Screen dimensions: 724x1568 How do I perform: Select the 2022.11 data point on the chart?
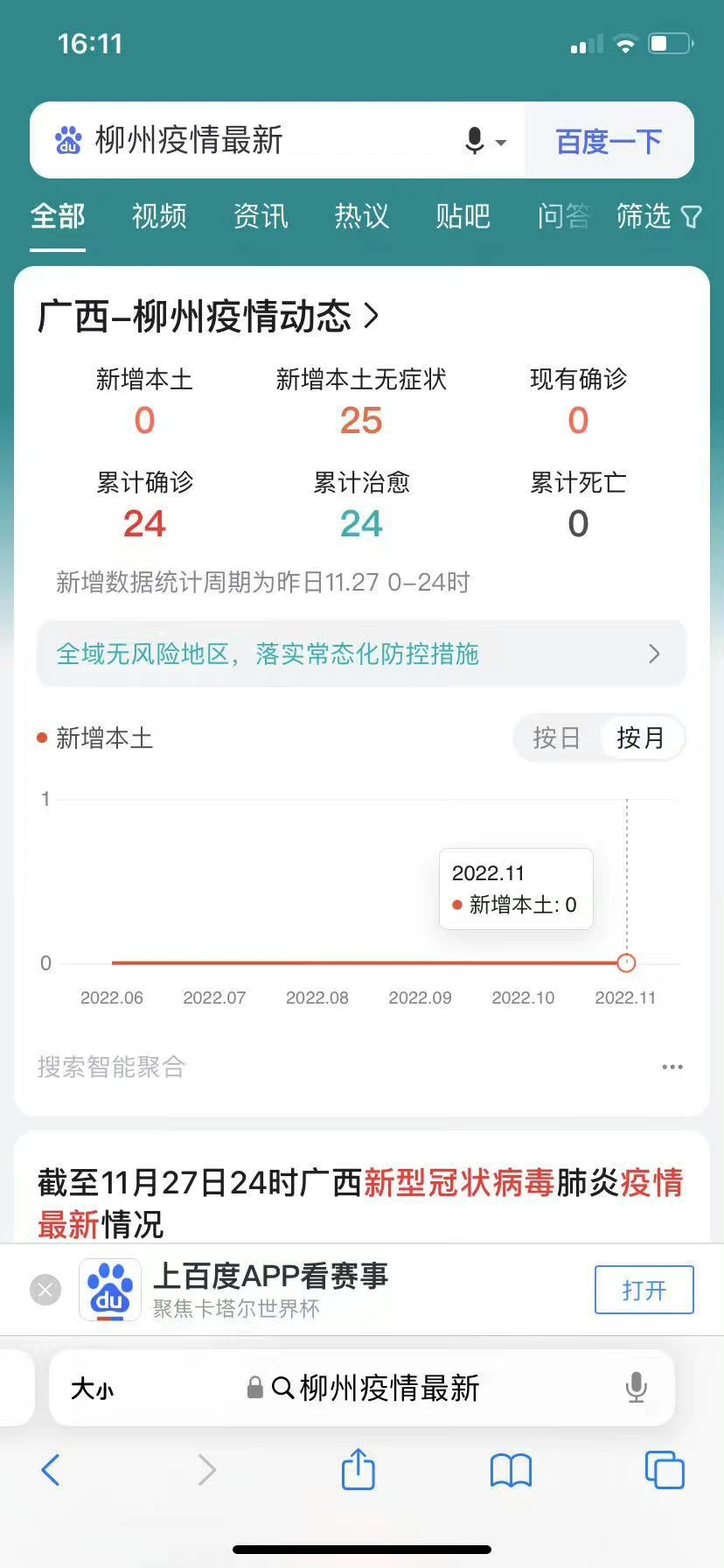(x=626, y=962)
